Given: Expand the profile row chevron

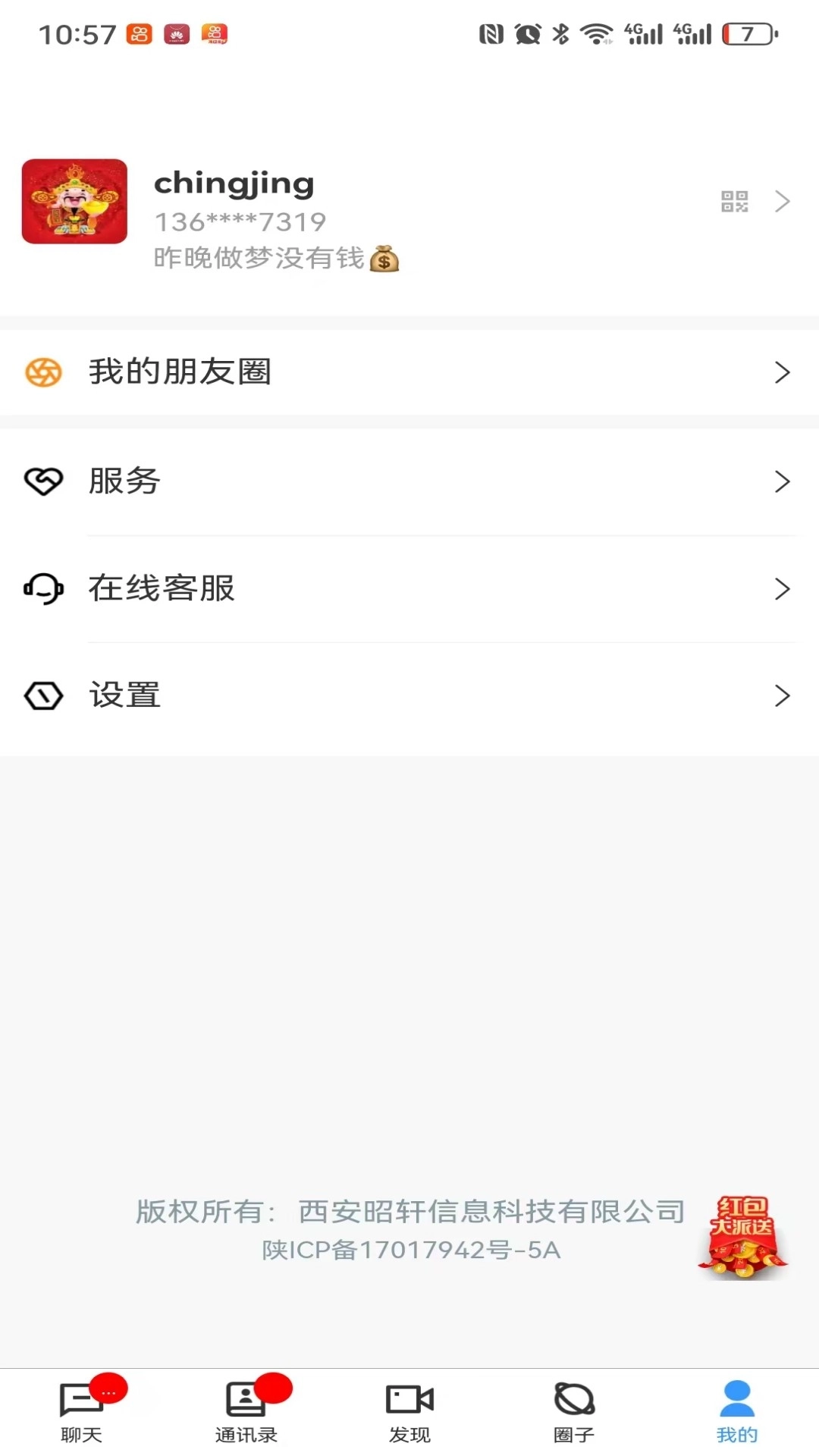Looking at the screenshot, I should point(783,201).
